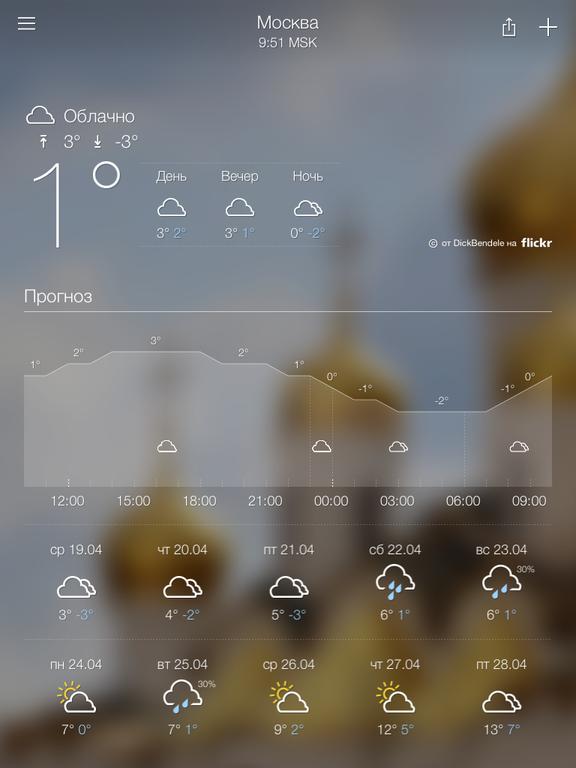Open the Flickr photo credit link

(x=490, y=243)
